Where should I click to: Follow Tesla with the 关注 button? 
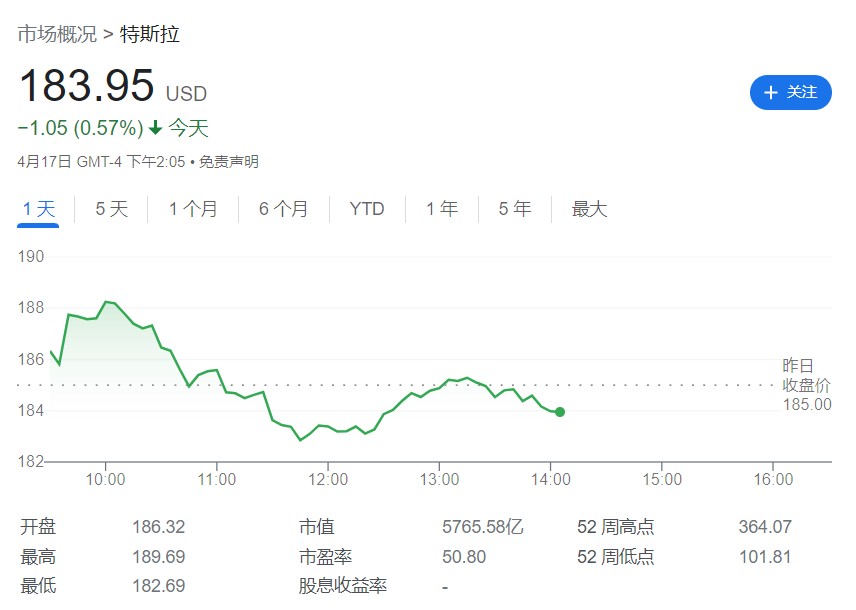790,92
